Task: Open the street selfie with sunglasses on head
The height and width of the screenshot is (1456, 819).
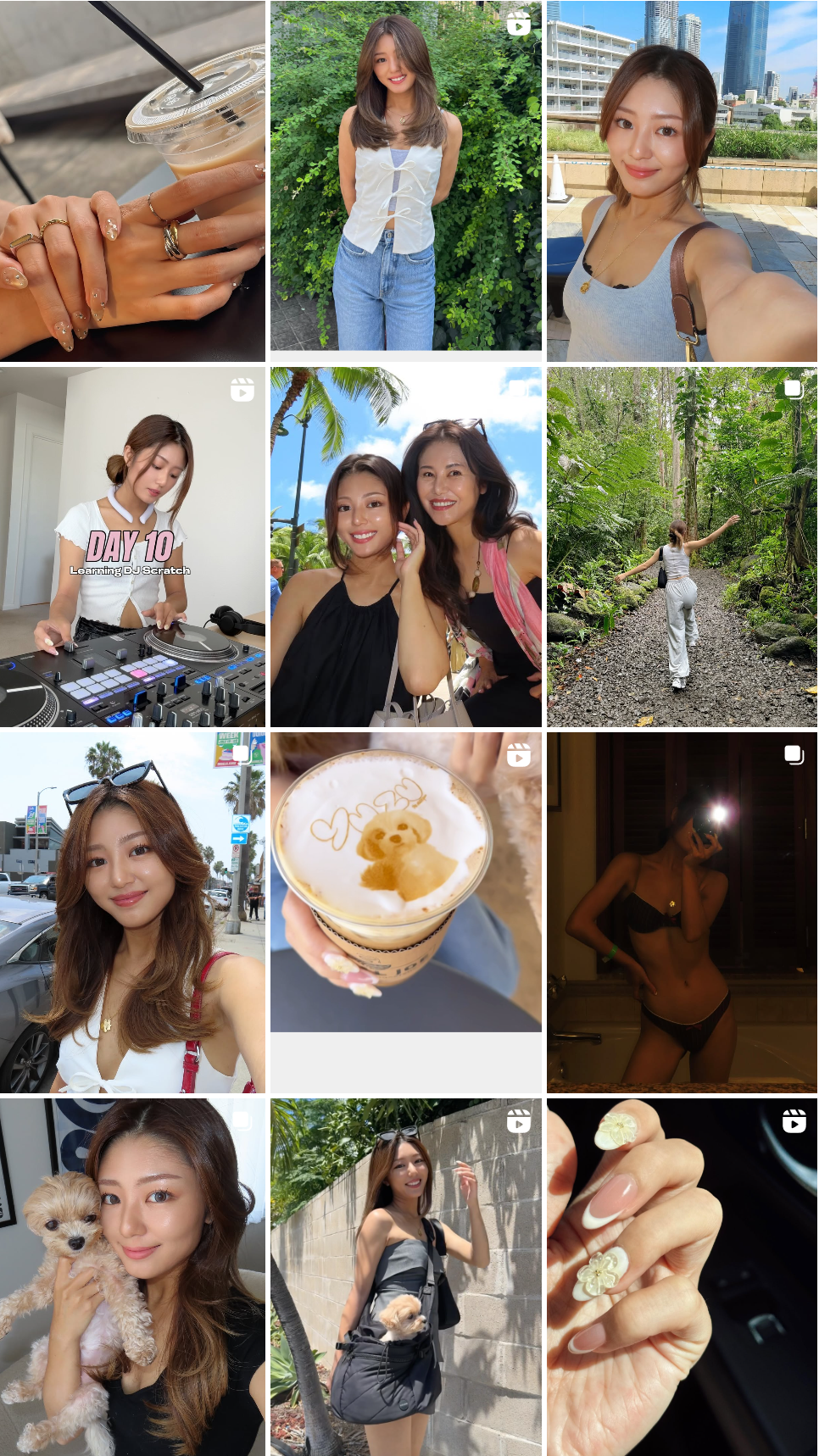Action: (x=132, y=913)
